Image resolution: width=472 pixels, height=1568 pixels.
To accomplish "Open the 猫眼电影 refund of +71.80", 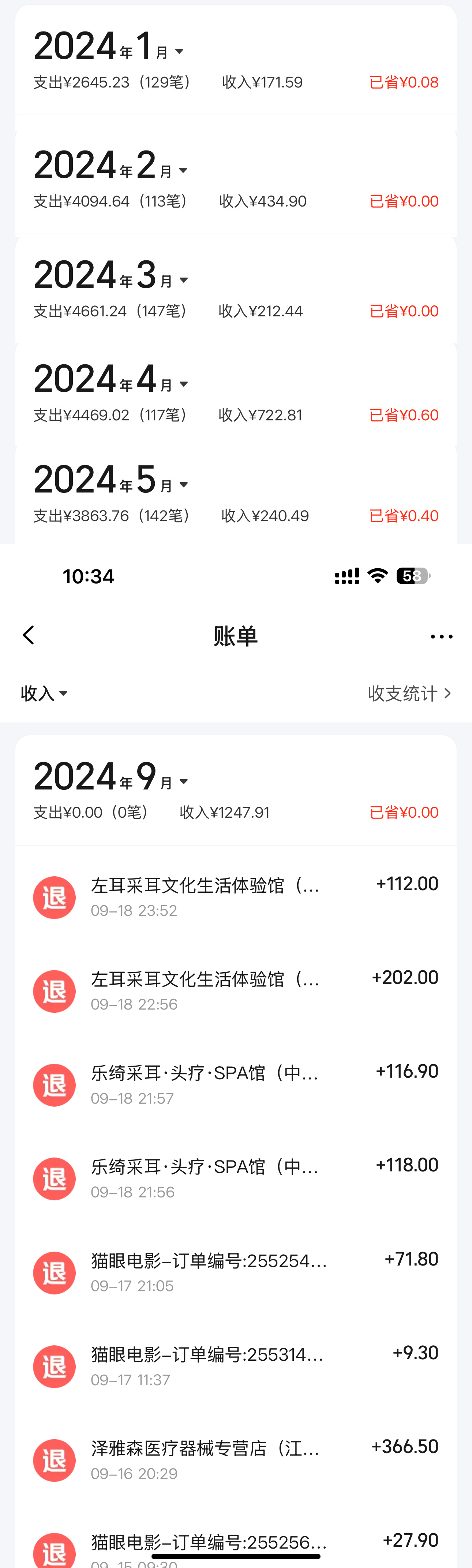I will pos(235,1272).
